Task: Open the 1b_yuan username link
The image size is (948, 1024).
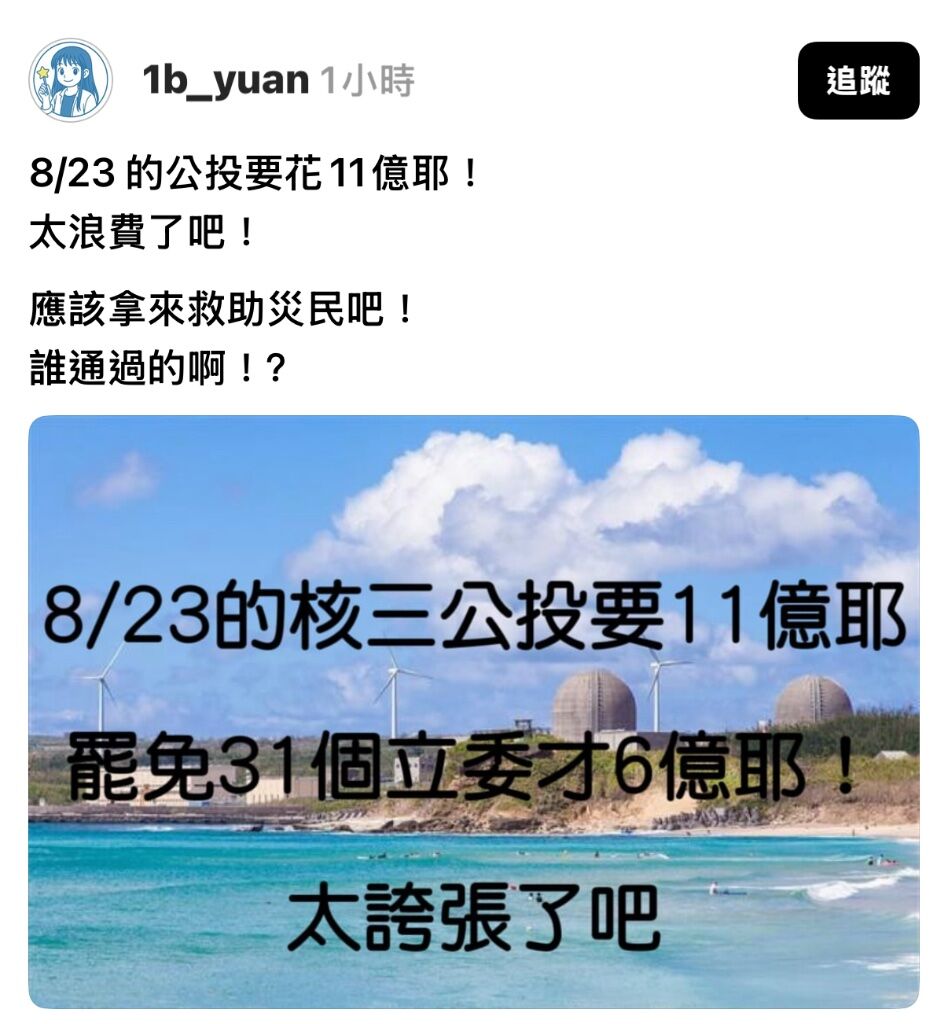Action: click(x=225, y=81)
